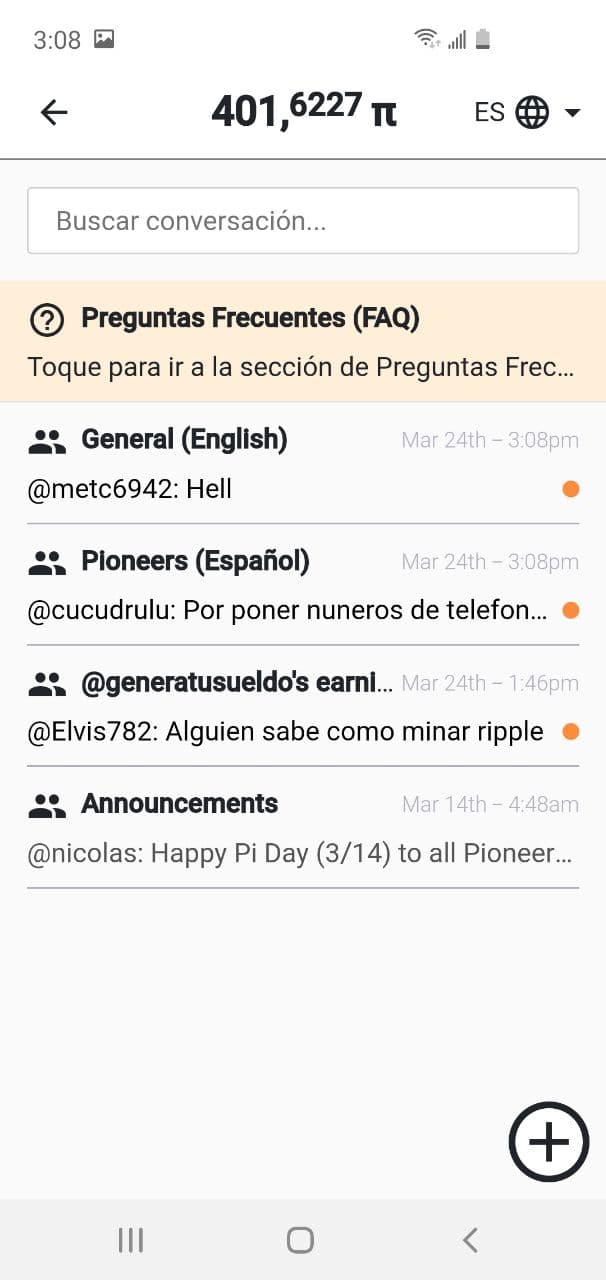Open the recent apps overview
Image resolution: width=606 pixels, height=1280 pixels.
(131, 1240)
